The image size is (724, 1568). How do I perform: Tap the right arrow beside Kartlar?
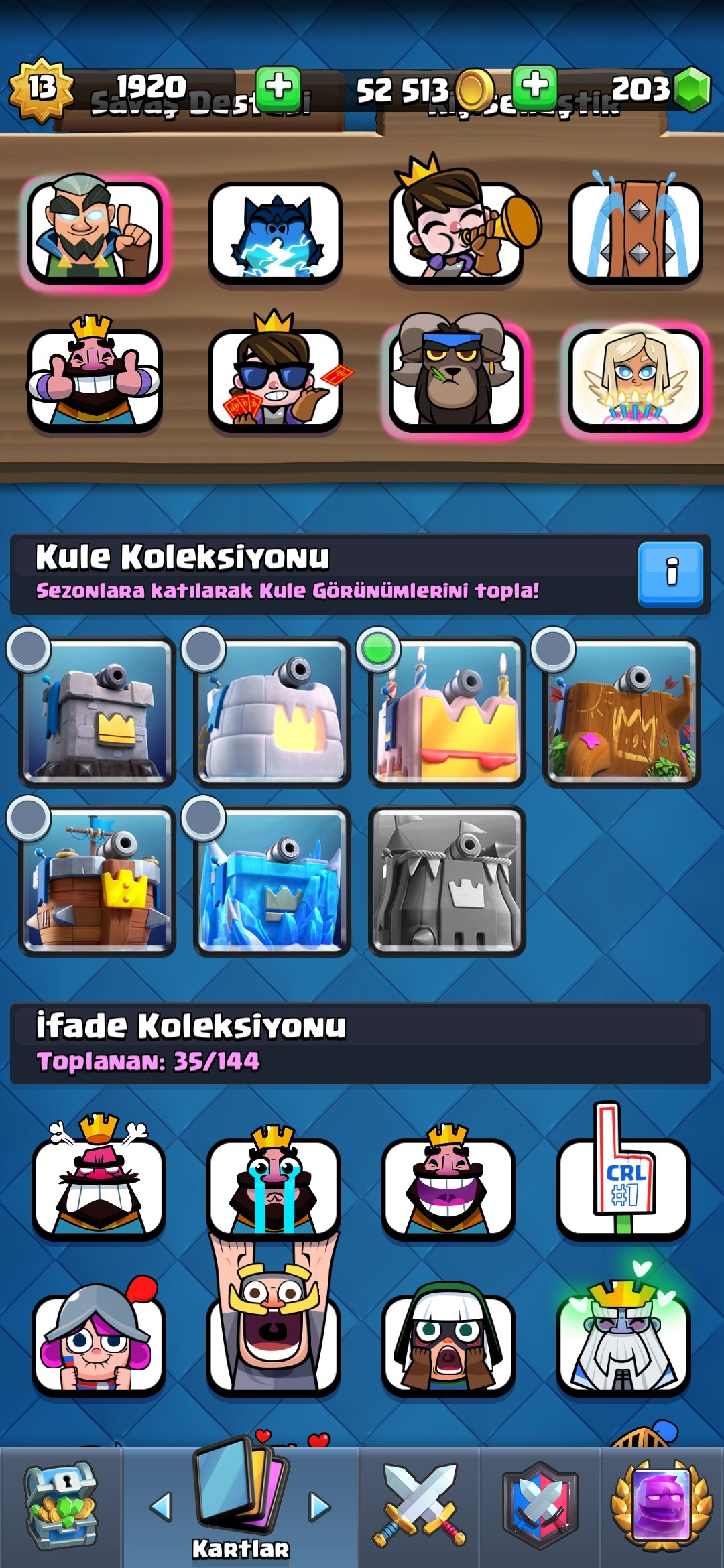pyautogui.click(x=320, y=1507)
